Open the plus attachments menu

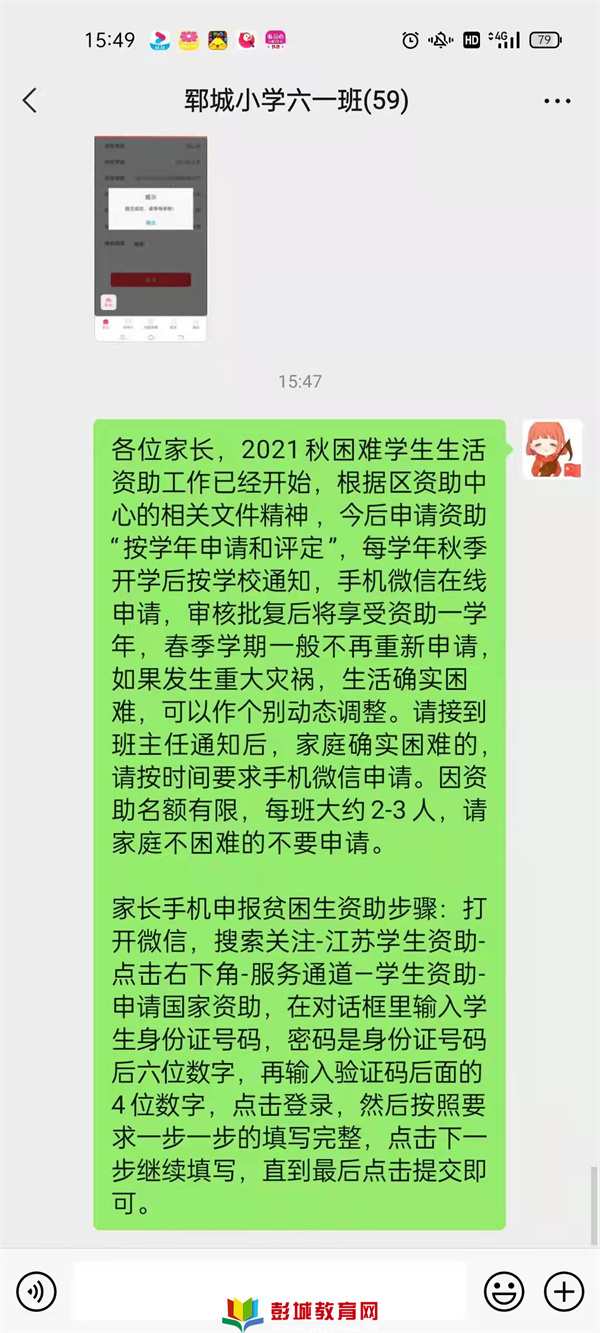pos(564,1292)
